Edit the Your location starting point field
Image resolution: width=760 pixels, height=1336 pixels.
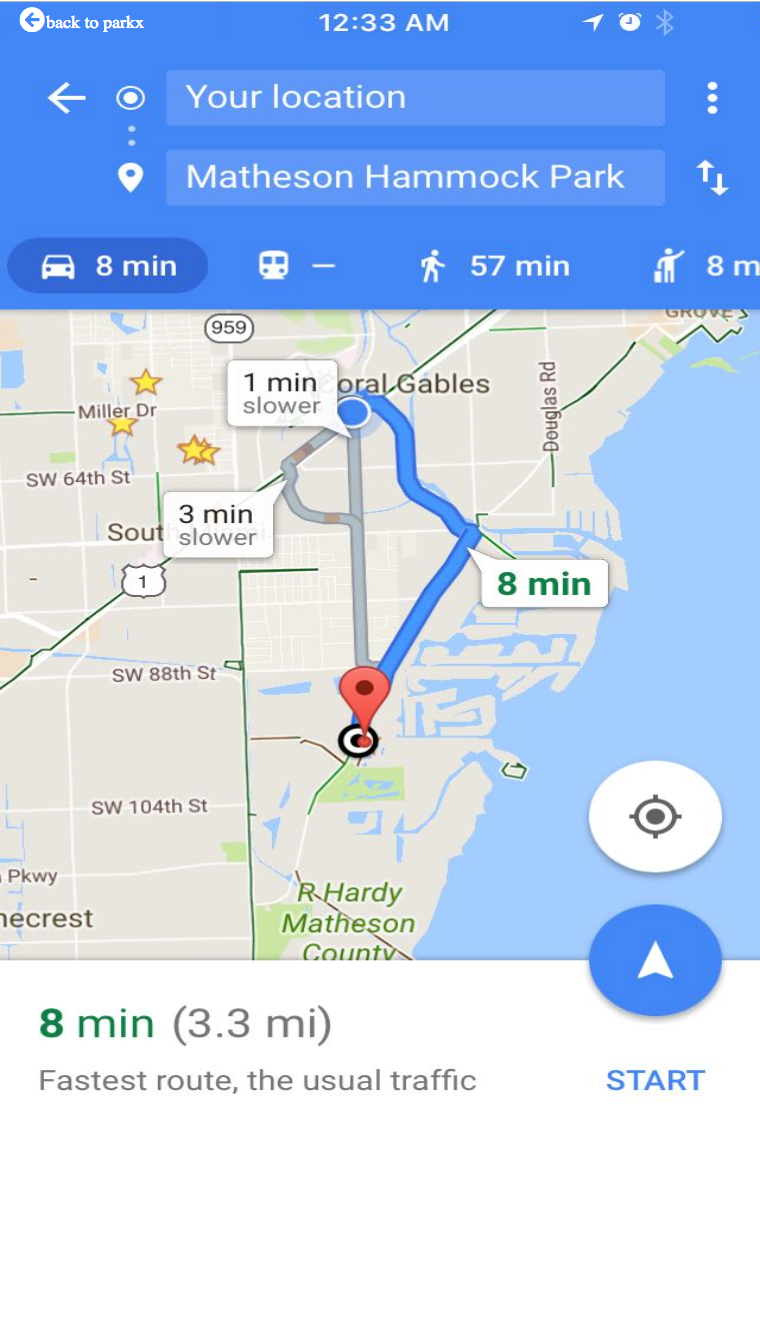tap(415, 98)
